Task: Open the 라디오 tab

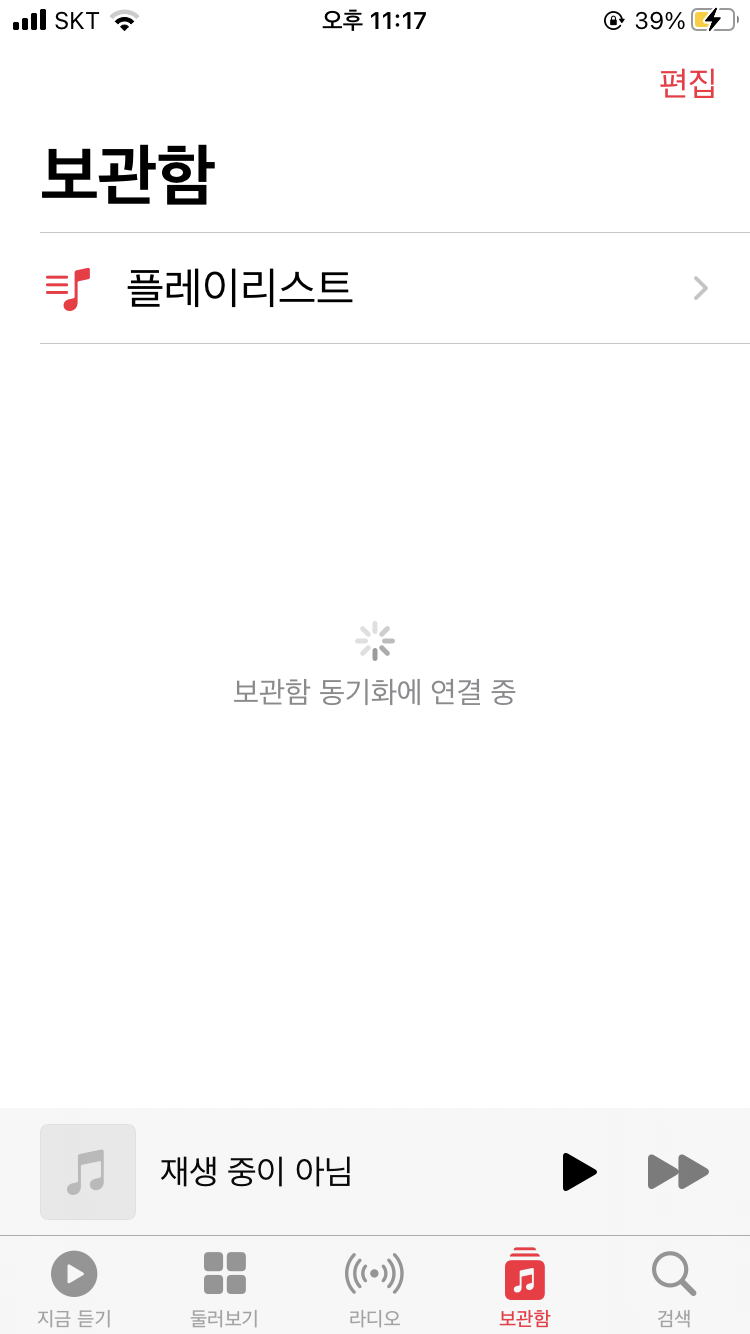Action: click(x=374, y=1288)
